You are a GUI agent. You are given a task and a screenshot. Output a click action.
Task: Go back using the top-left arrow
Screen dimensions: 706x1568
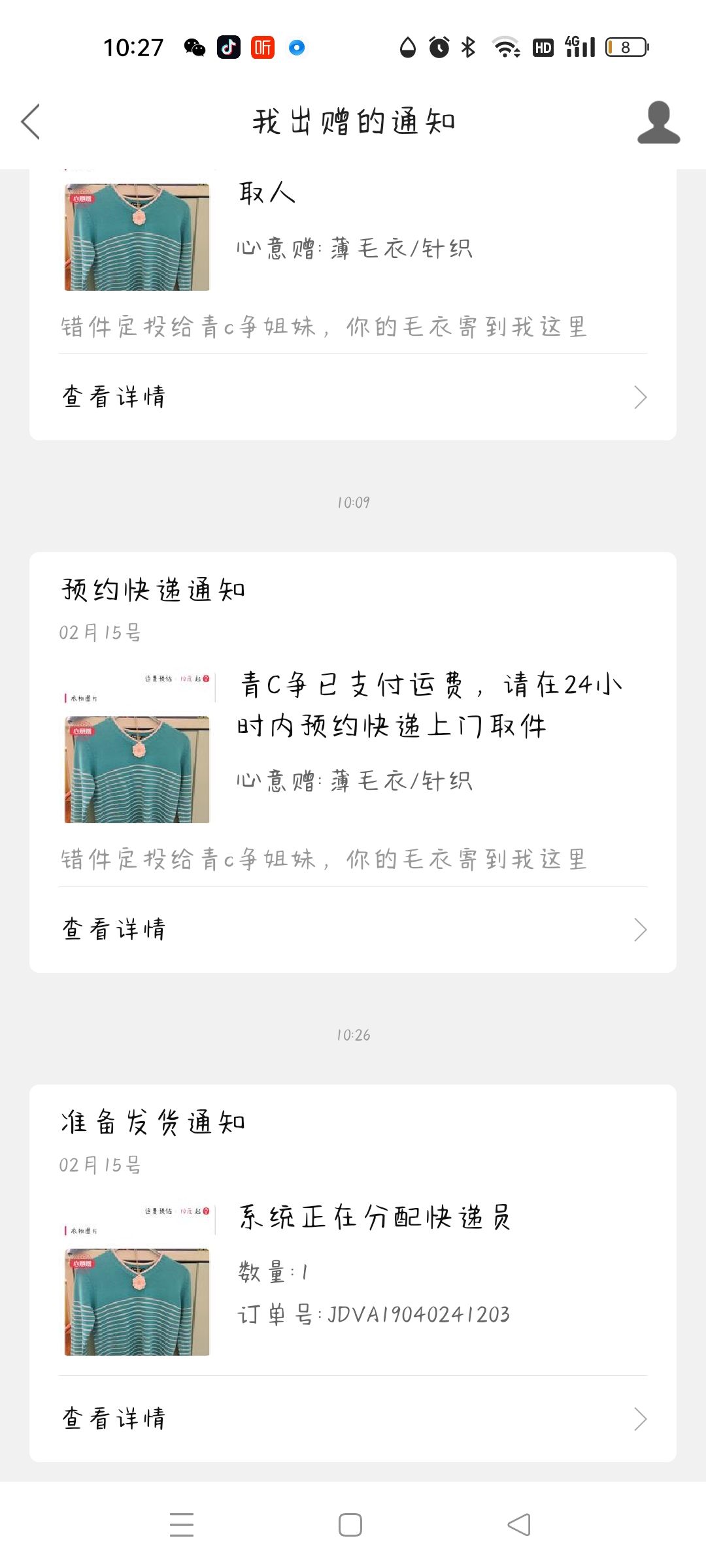[x=31, y=122]
